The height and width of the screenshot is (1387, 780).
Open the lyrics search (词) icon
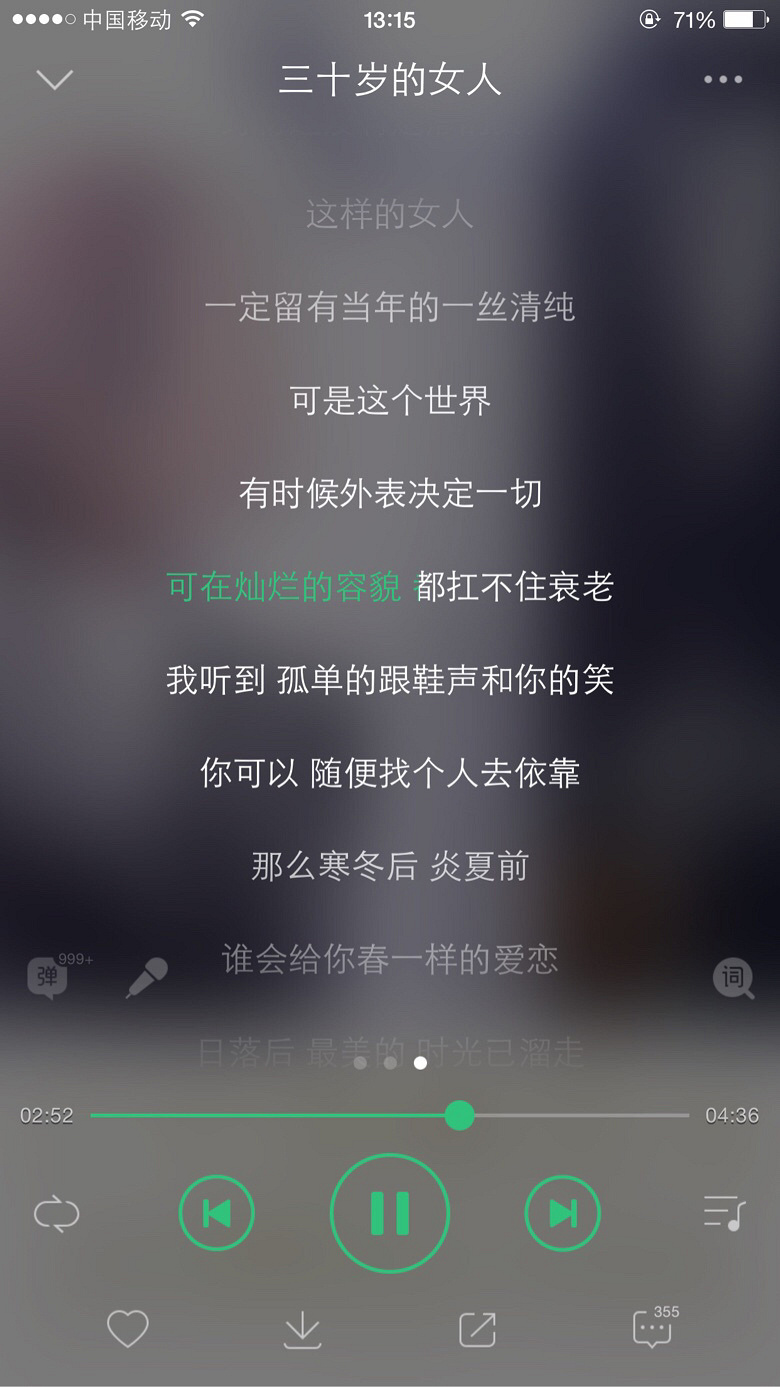point(733,977)
